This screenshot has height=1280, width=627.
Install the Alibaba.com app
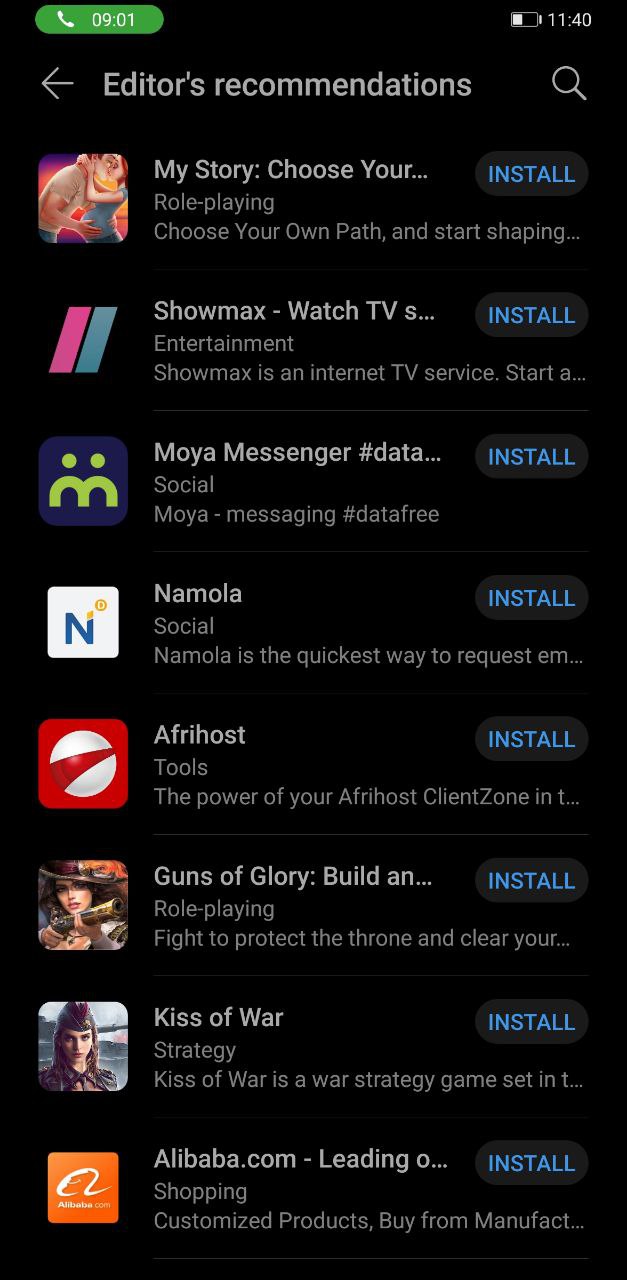(531, 1163)
